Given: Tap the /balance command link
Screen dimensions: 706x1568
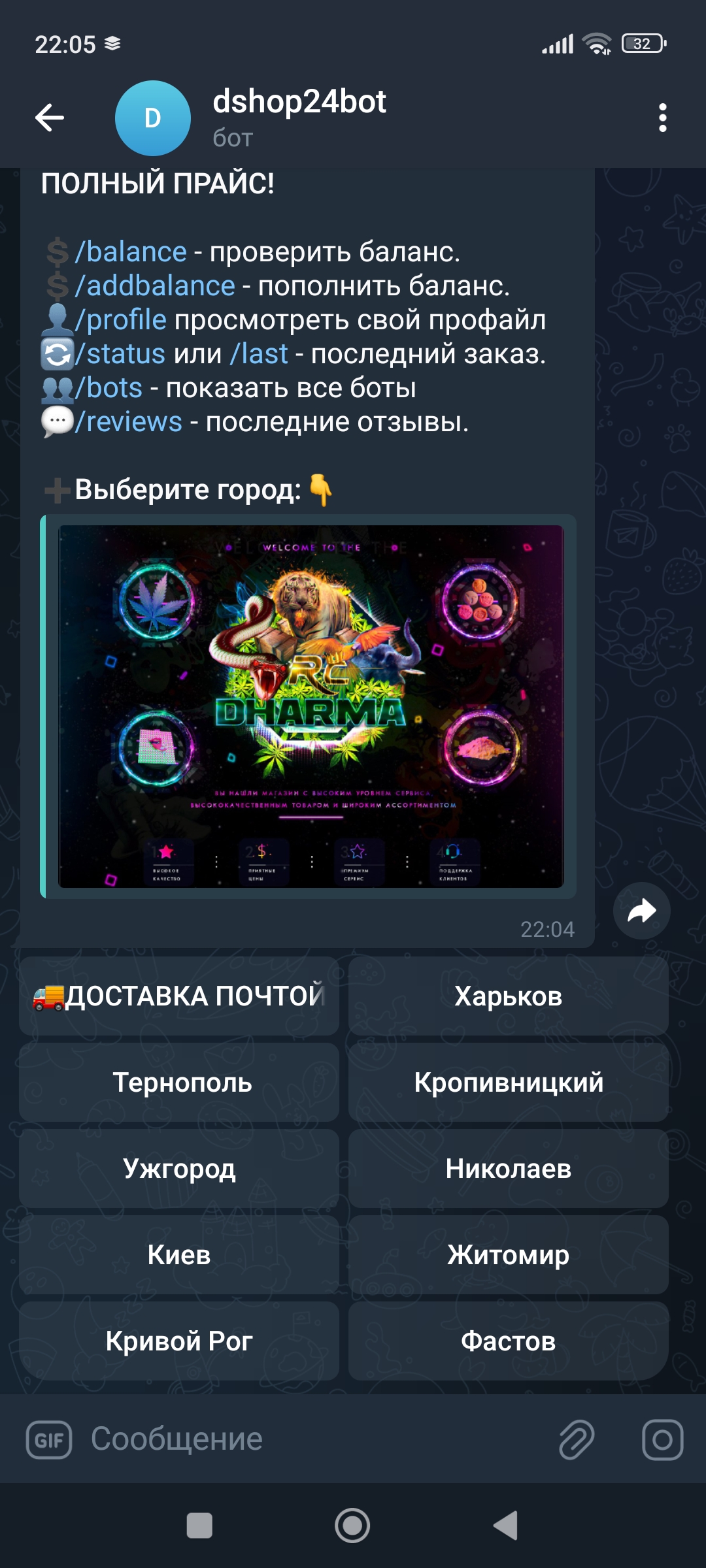Looking at the screenshot, I should (x=131, y=252).
